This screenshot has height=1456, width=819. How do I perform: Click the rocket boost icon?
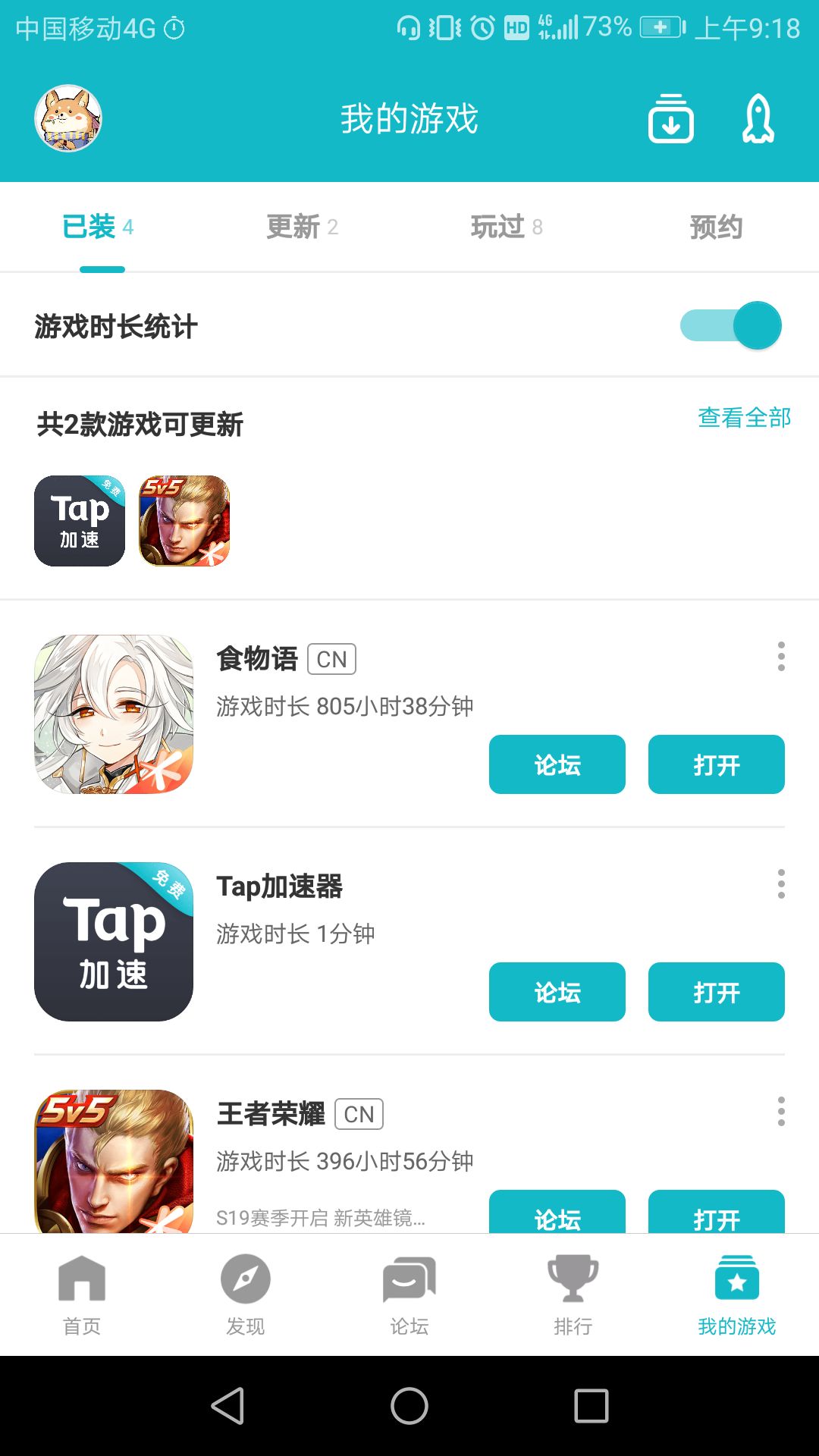pos(758,119)
